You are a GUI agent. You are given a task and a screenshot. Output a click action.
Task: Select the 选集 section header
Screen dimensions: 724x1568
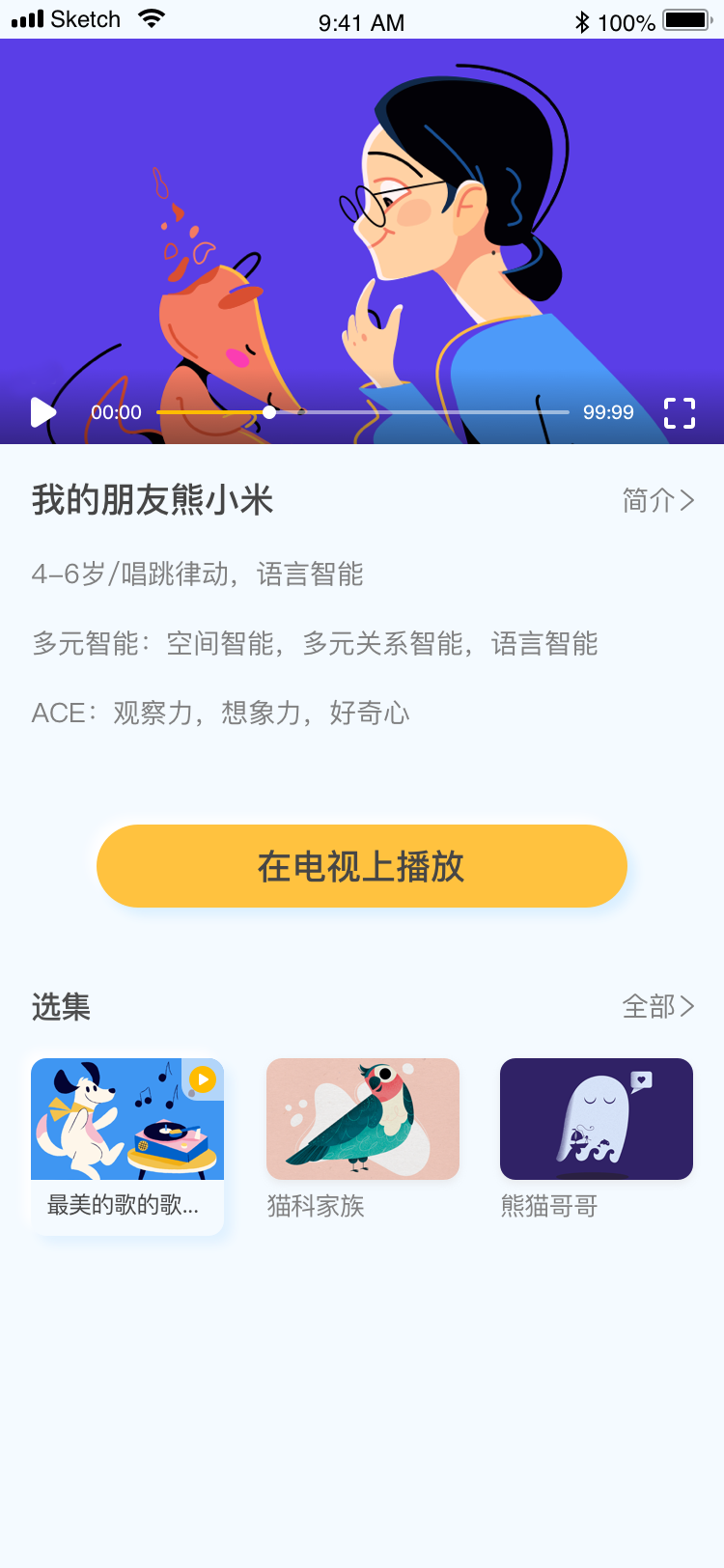click(62, 1007)
